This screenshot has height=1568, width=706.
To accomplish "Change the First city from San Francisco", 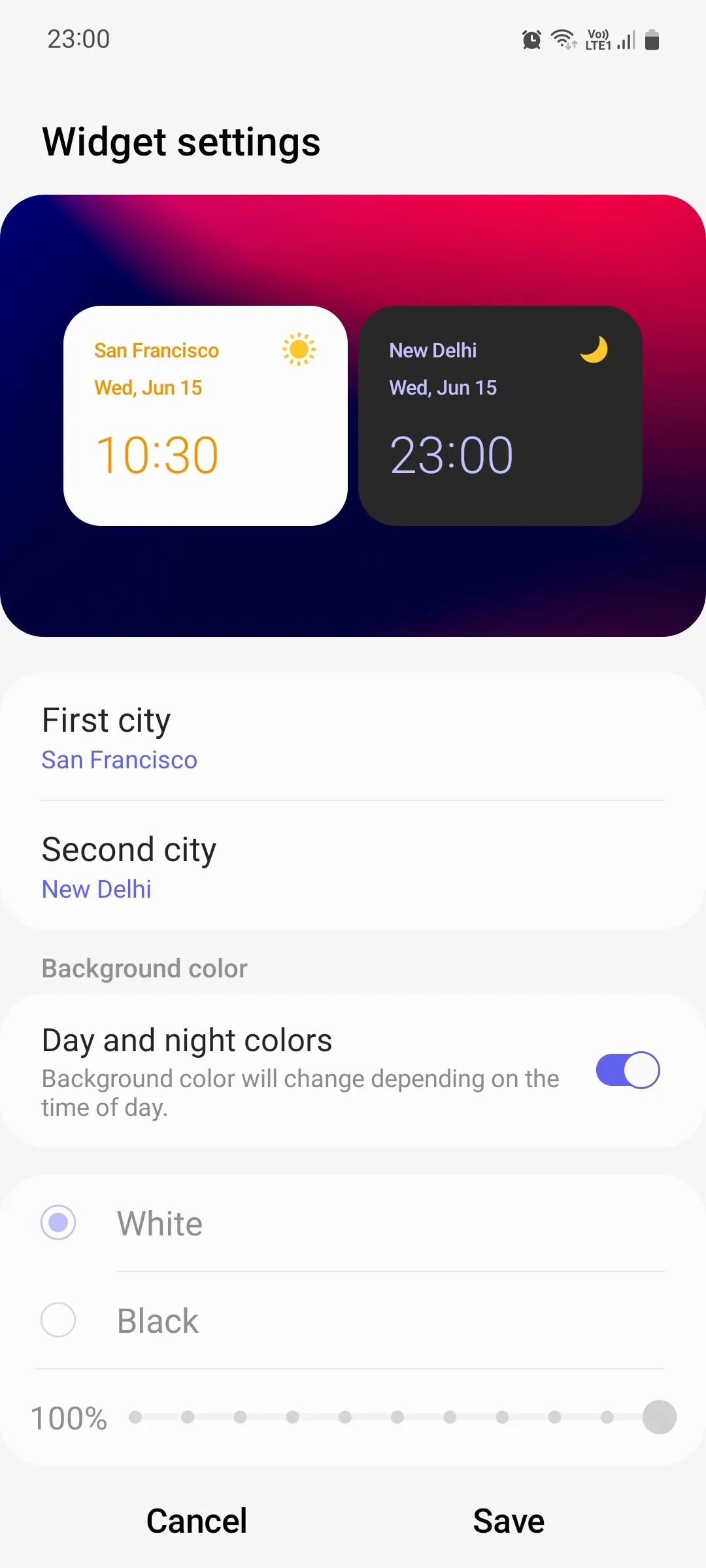I will (353, 737).
